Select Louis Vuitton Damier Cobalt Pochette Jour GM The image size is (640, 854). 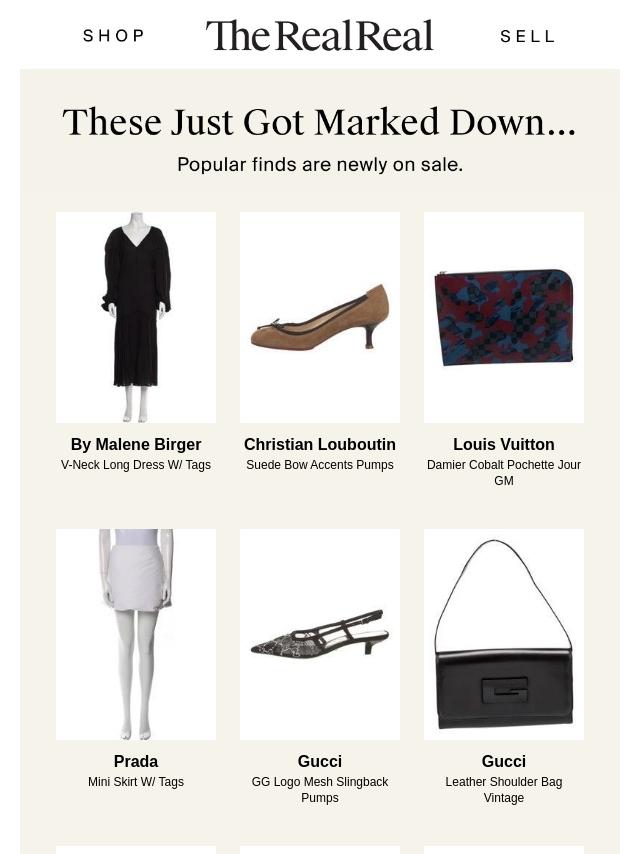point(504,317)
